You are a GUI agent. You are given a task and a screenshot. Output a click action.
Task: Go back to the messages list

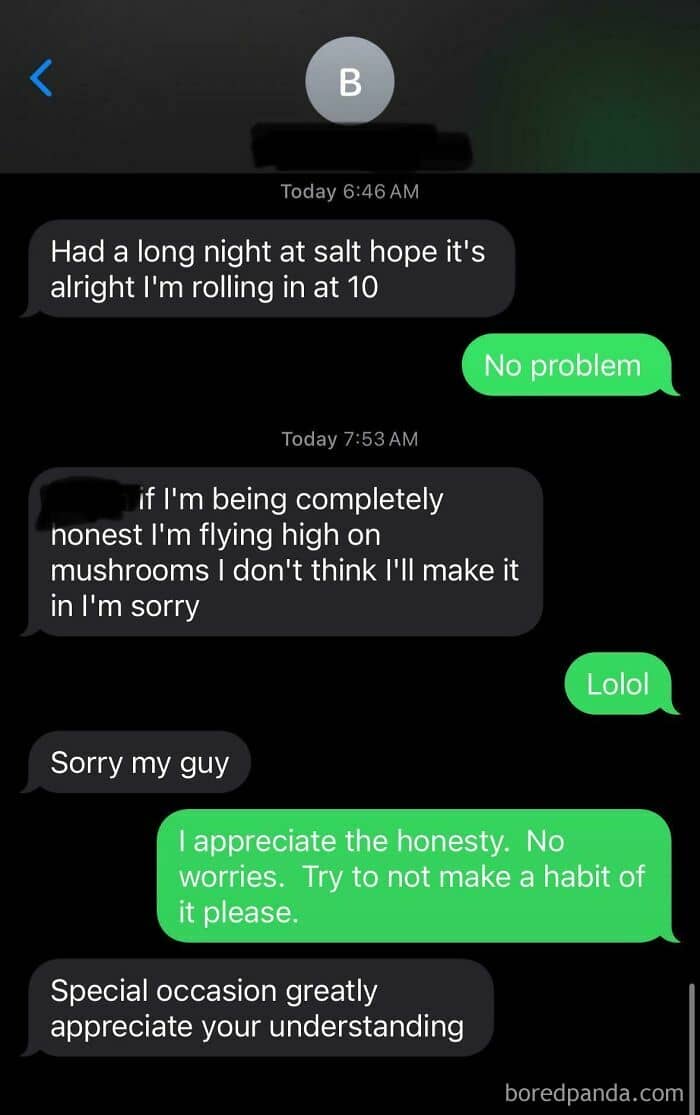coord(41,78)
